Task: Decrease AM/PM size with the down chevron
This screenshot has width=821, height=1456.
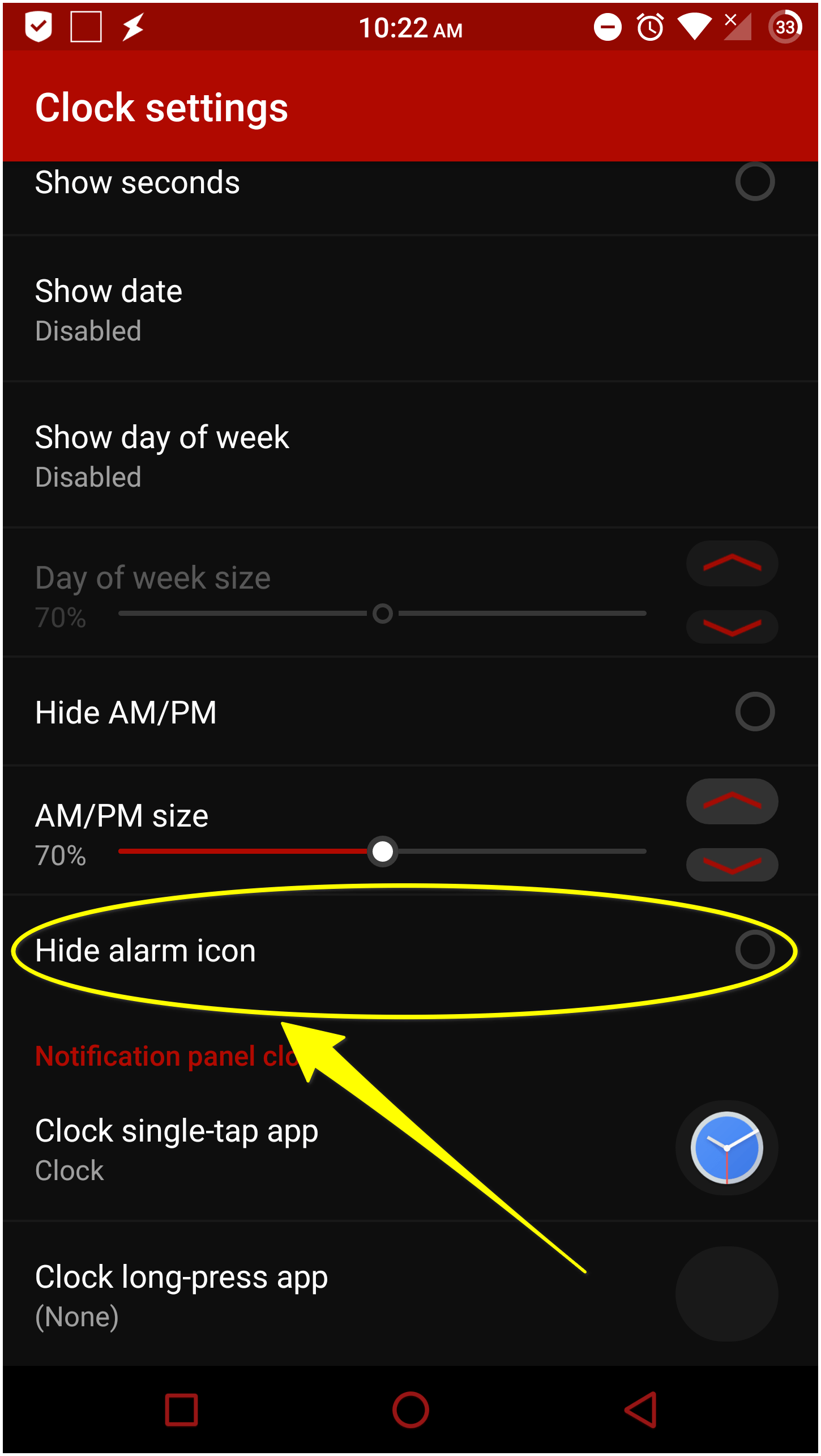Action: 732,865
